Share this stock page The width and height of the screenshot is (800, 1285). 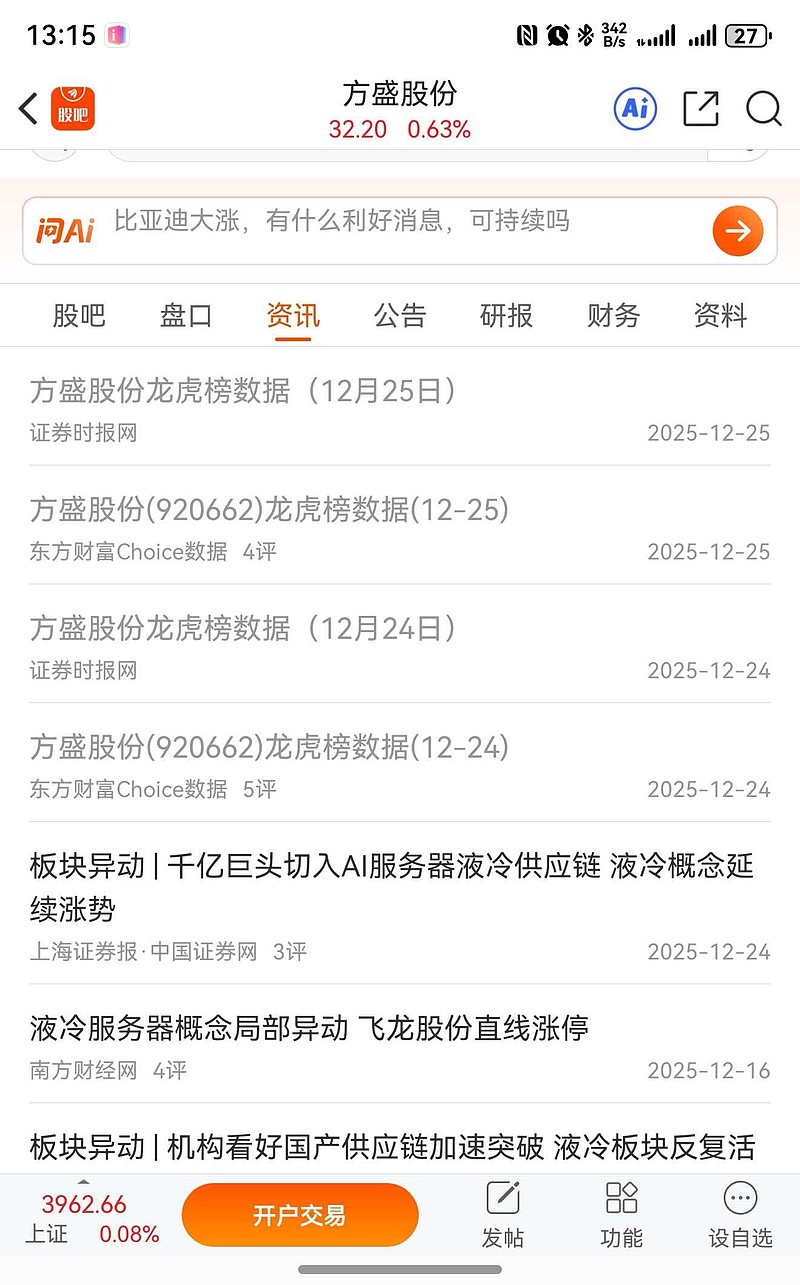[x=701, y=108]
